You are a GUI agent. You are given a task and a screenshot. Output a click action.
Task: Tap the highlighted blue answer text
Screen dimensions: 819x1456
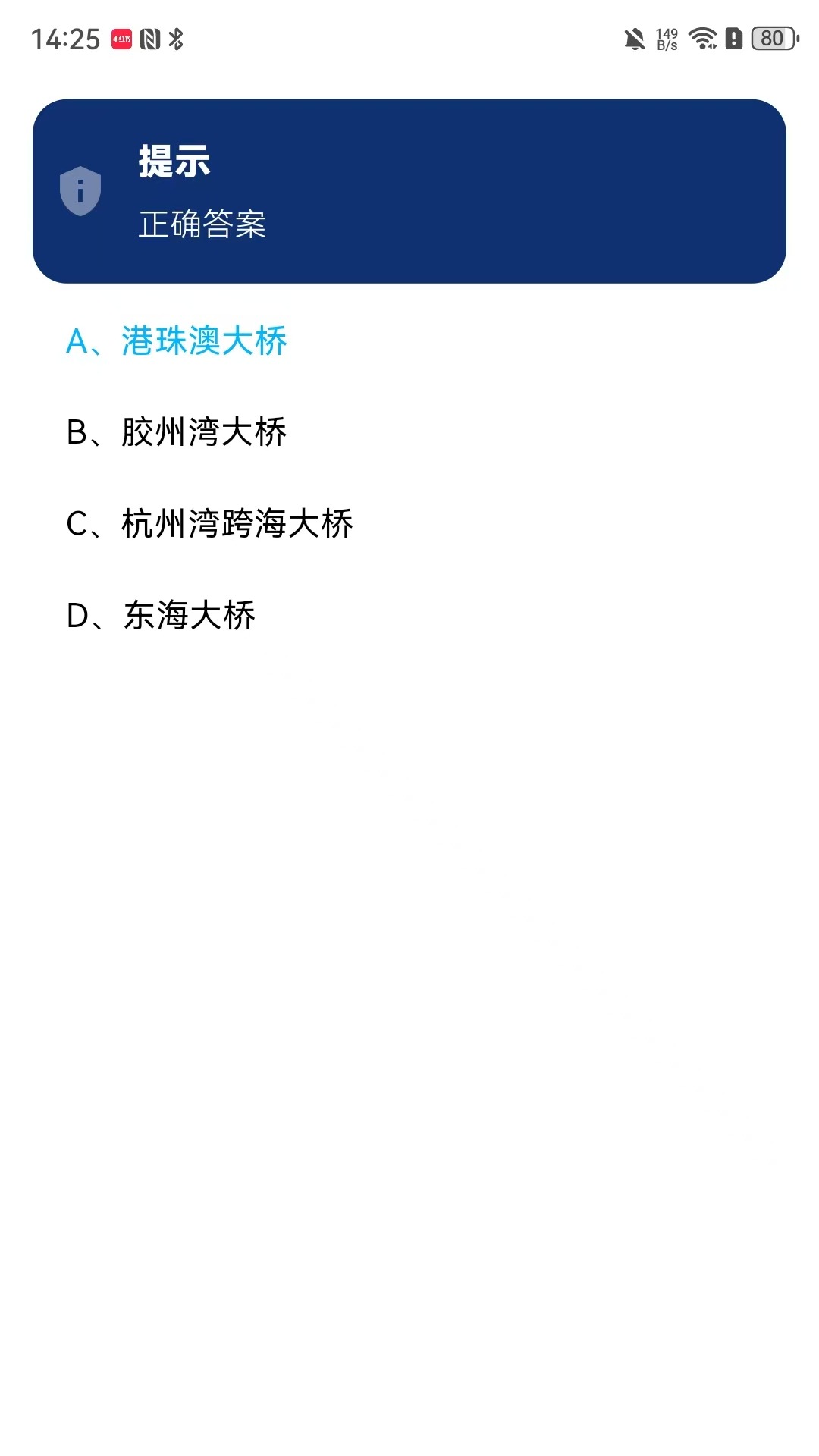(204, 342)
